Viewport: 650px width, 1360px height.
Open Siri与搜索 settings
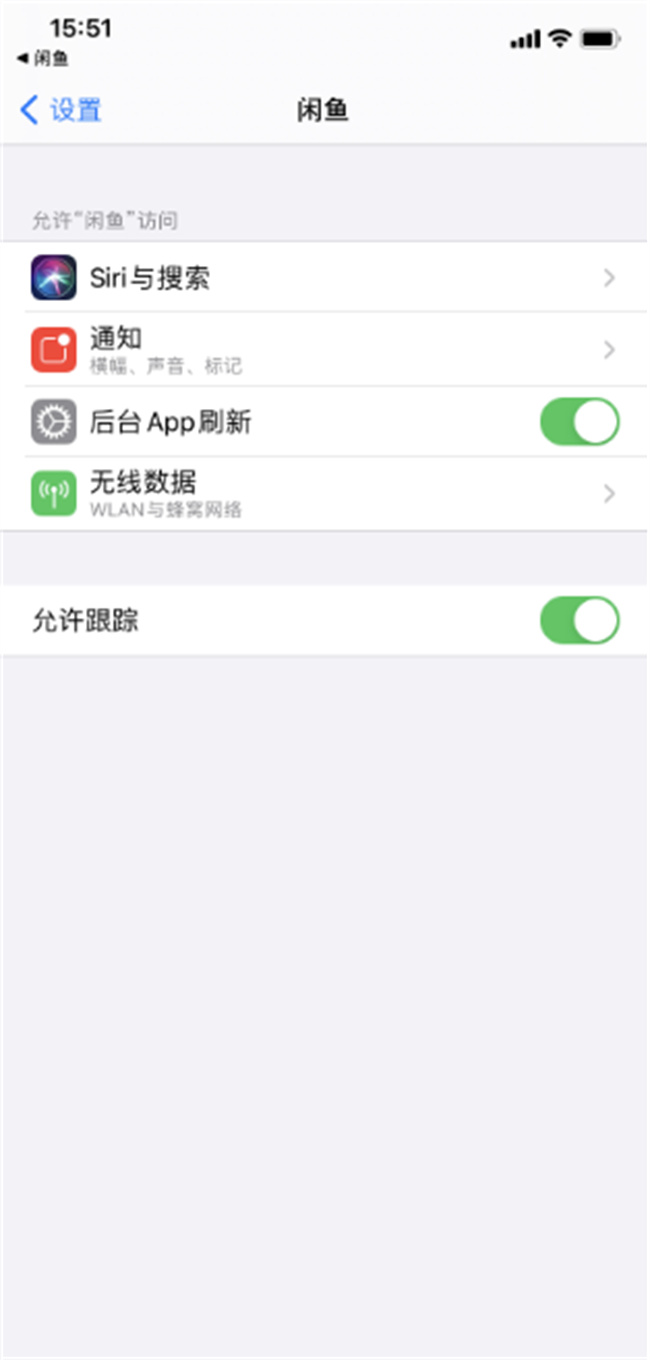(x=325, y=277)
